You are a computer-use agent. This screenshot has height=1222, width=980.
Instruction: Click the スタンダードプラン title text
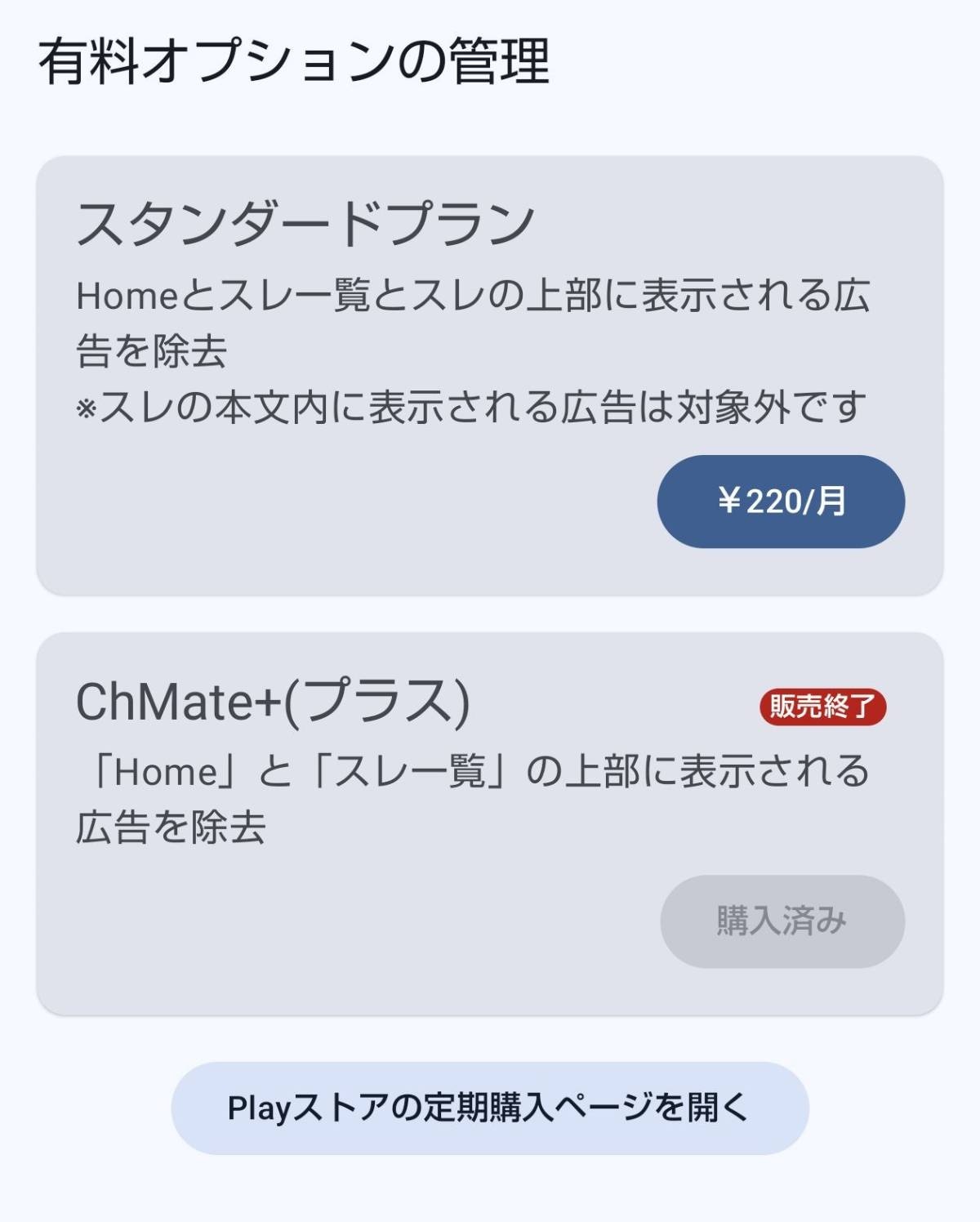pos(302,221)
